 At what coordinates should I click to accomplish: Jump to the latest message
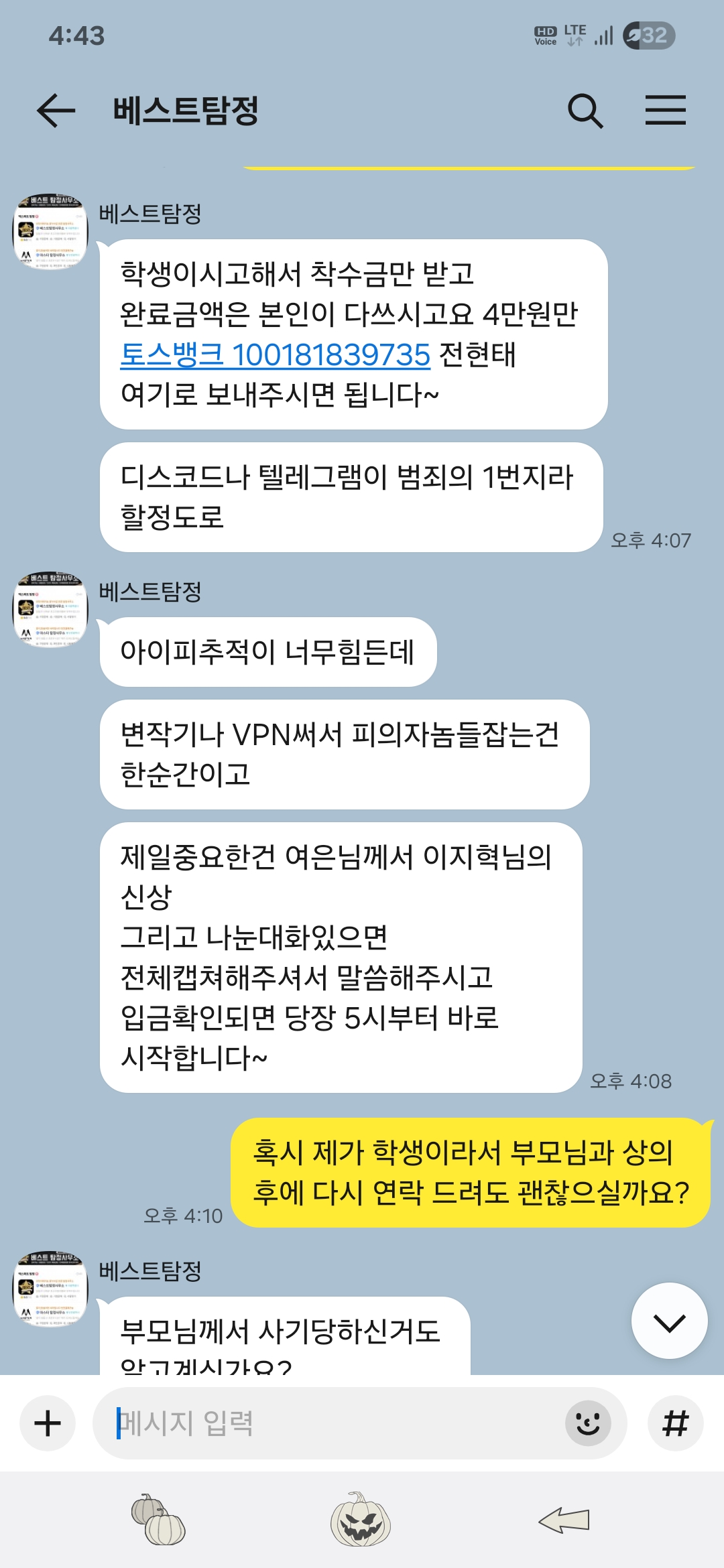click(x=669, y=1321)
